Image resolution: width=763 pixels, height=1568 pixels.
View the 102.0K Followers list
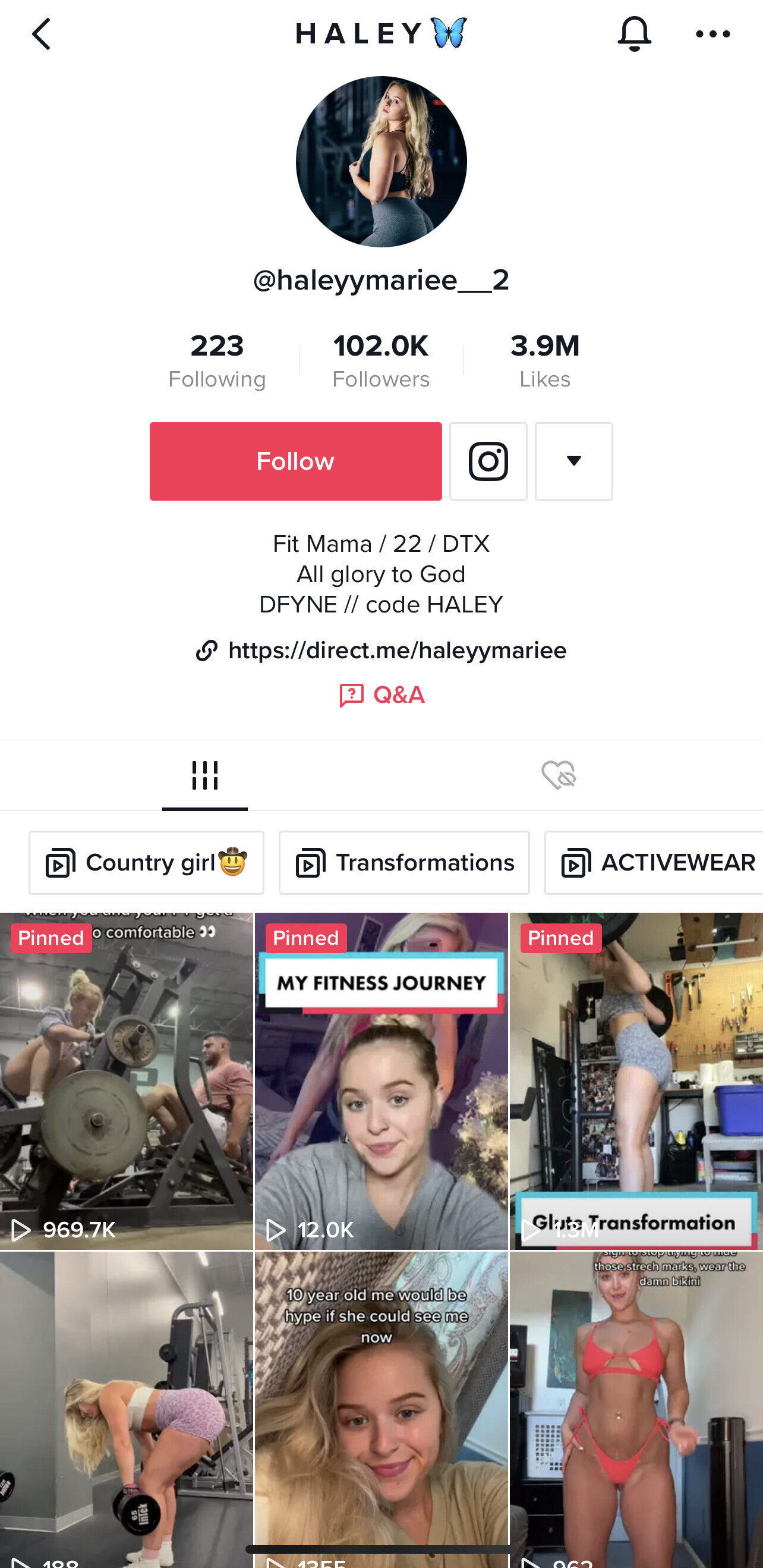pos(381,361)
